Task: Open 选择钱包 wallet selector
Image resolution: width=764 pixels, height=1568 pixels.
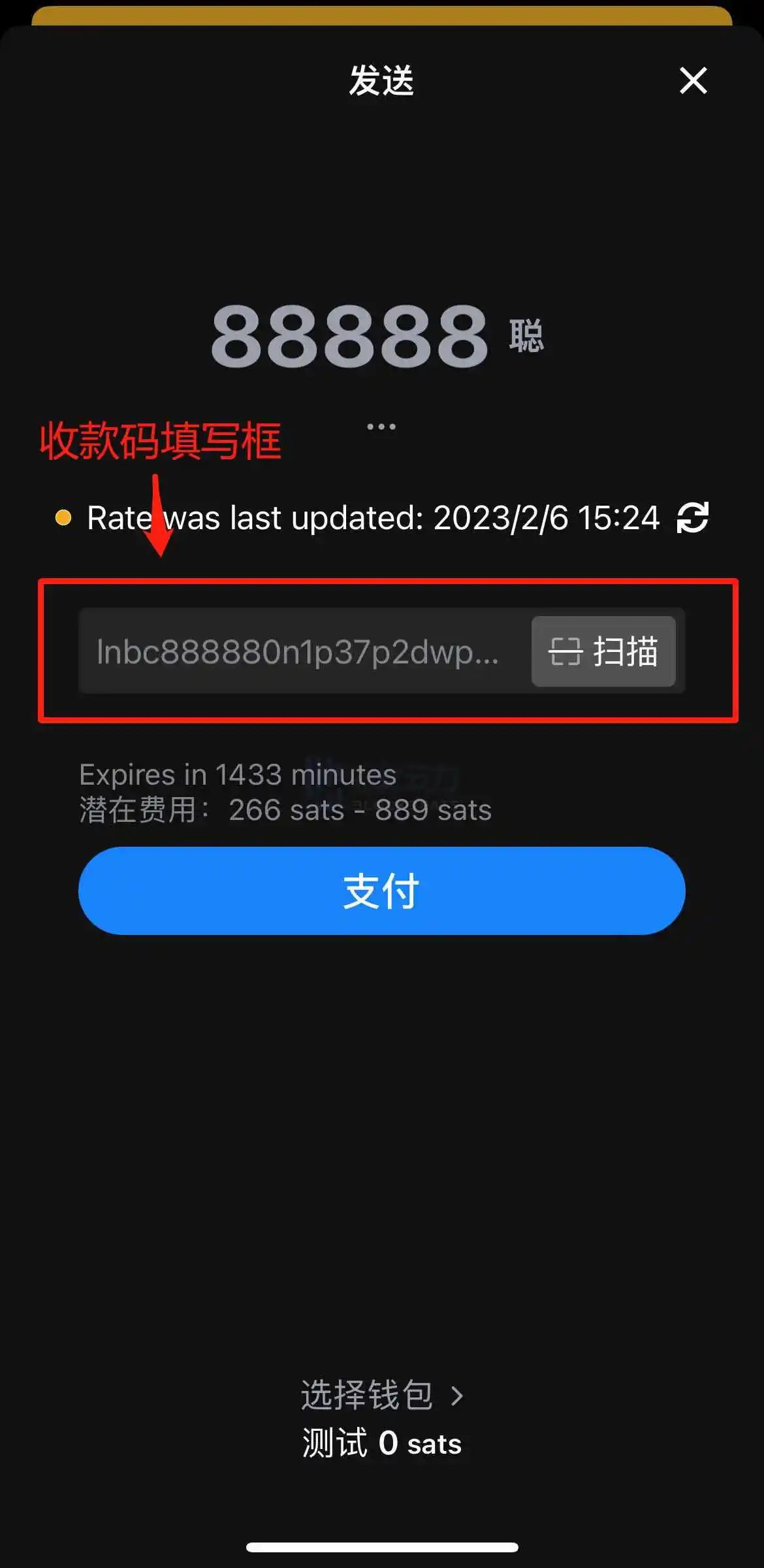Action: pos(381,1395)
